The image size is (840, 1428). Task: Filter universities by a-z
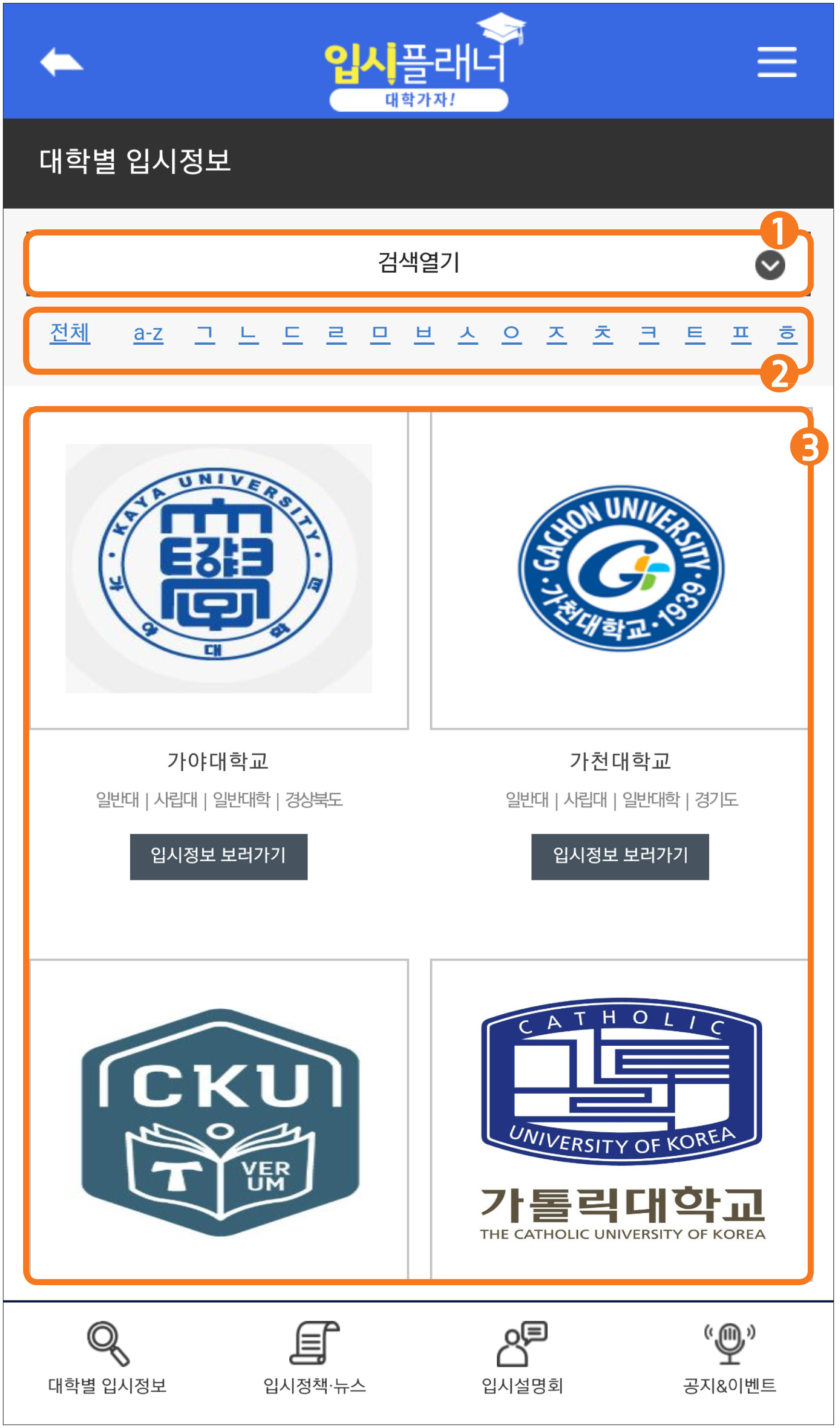(x=148, y=334)
